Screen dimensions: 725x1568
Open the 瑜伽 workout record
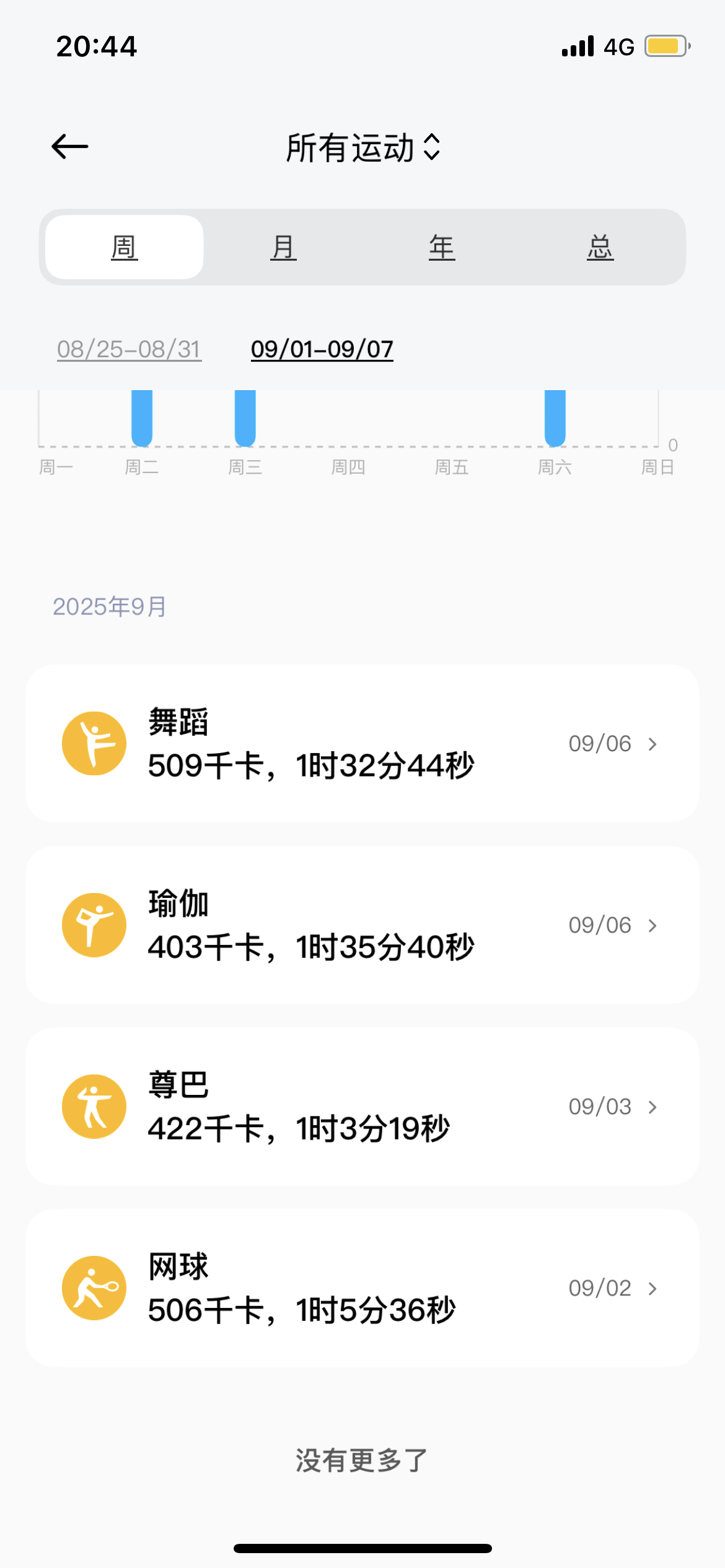click(x=362, y=925)
